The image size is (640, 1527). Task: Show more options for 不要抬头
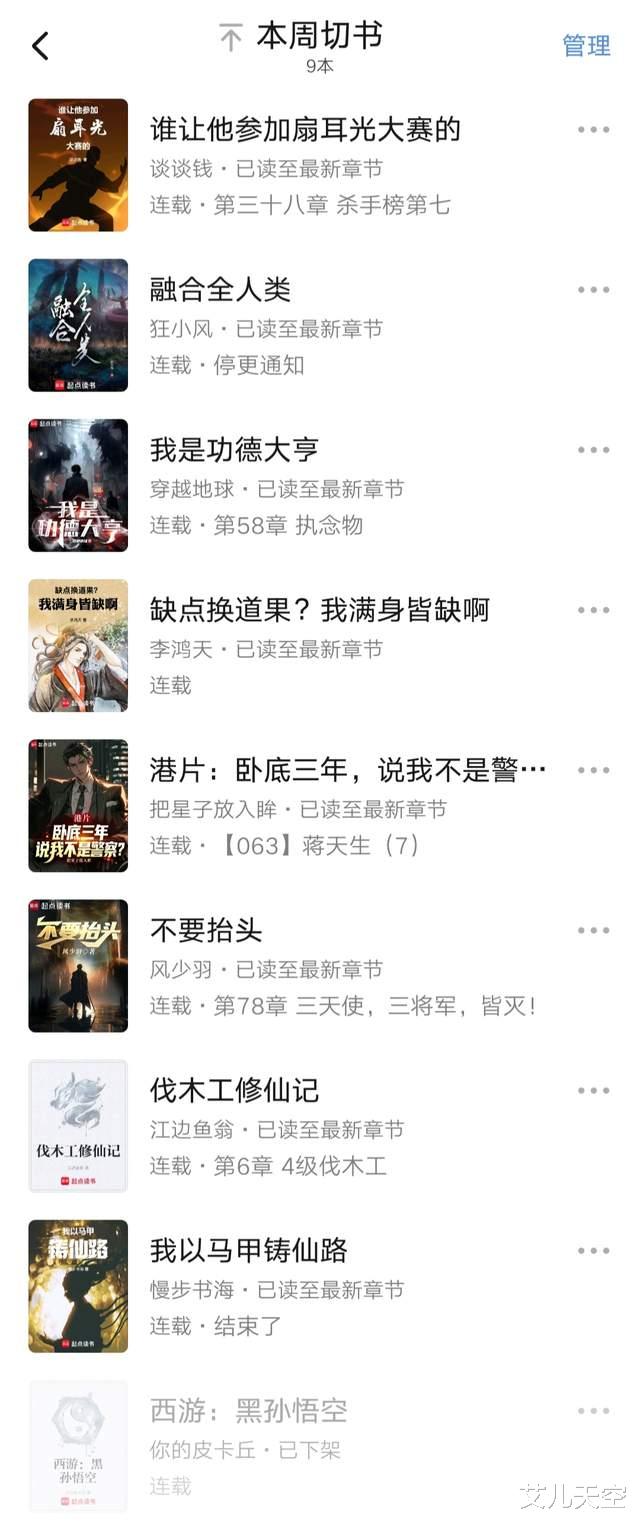593,930
